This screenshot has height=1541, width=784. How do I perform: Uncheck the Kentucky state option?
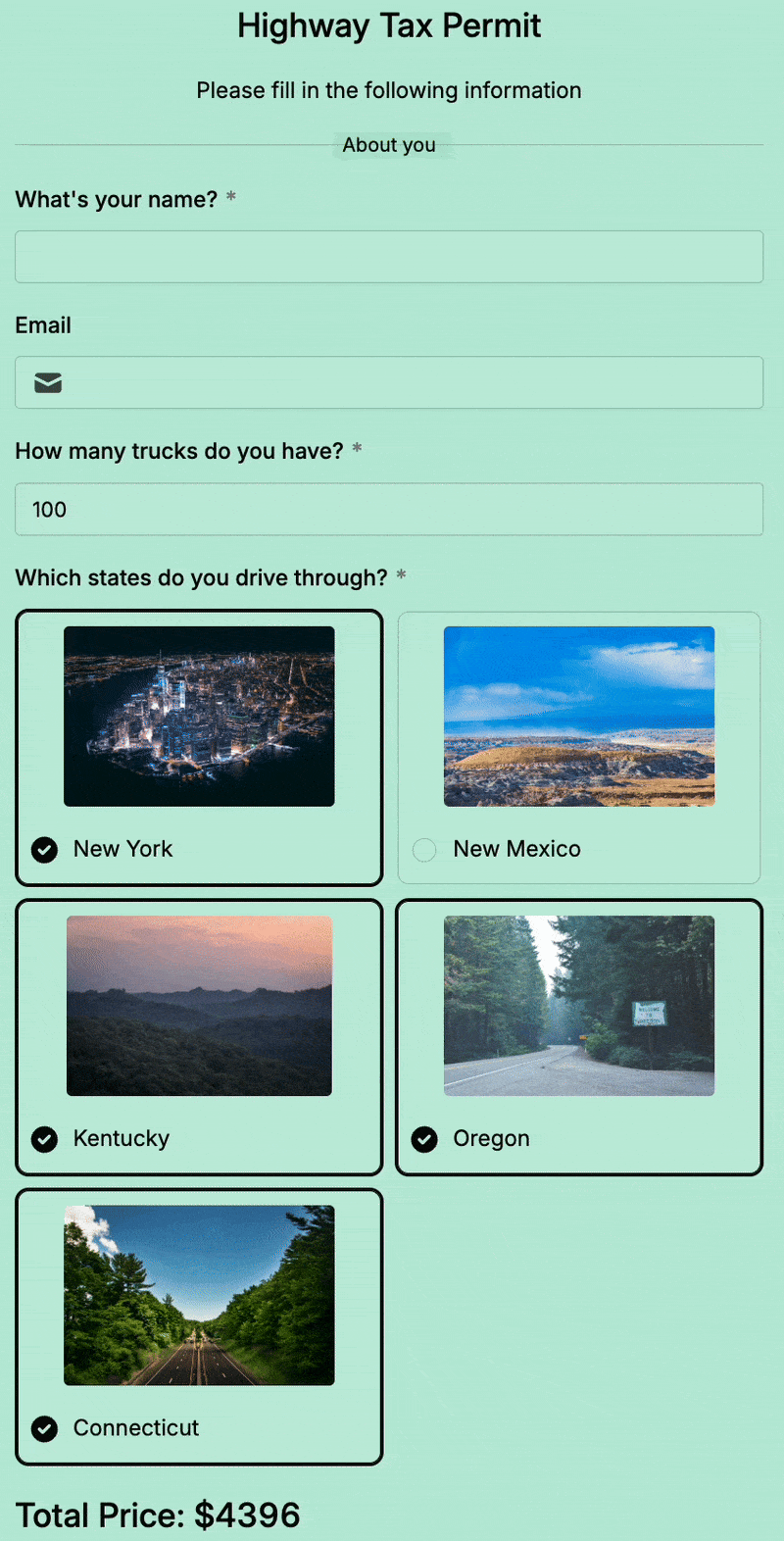click(x=199, y=1036)
